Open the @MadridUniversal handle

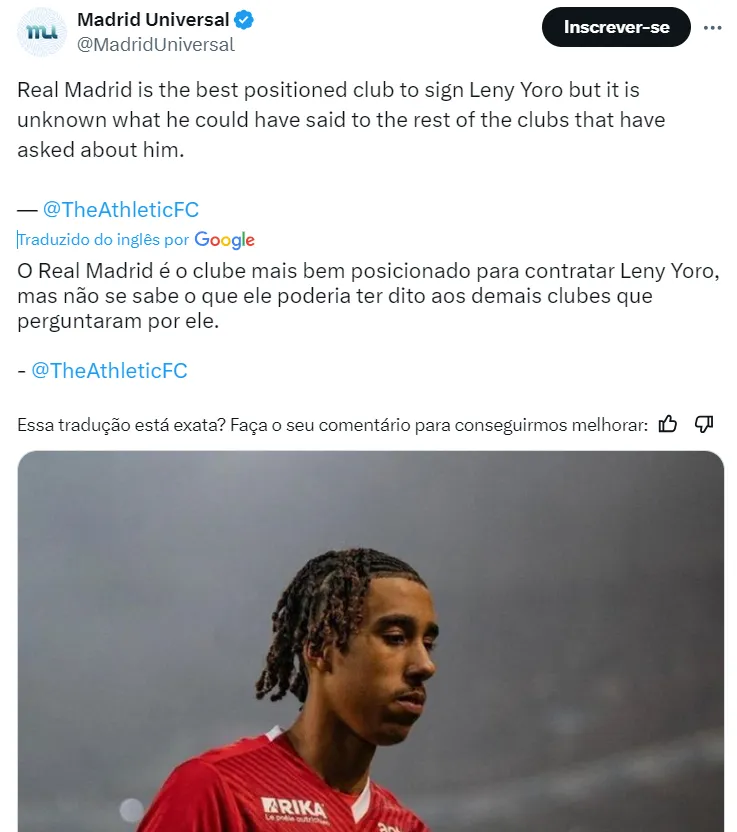[x=156, y=44]
